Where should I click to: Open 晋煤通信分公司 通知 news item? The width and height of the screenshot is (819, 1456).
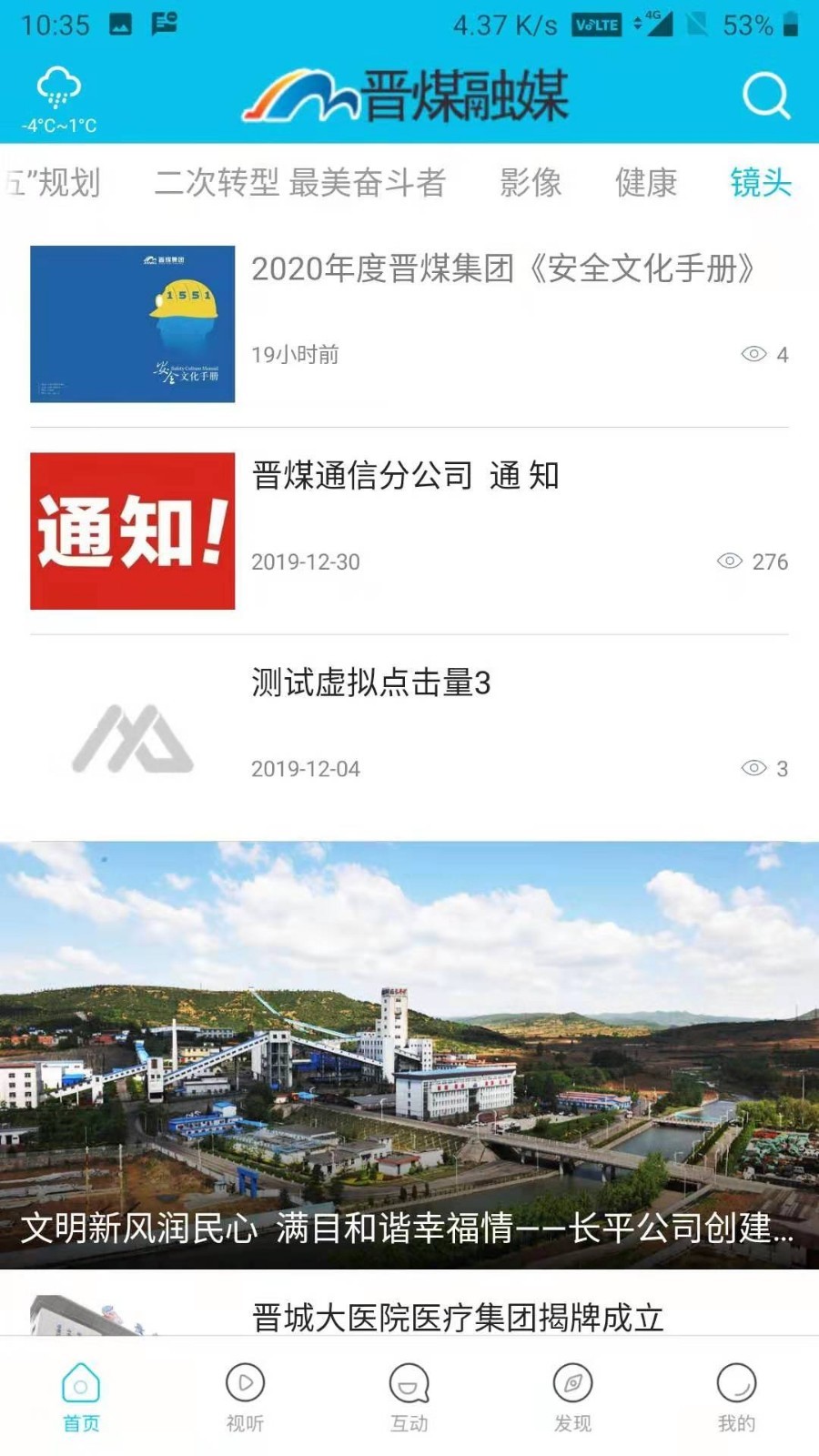406,473
